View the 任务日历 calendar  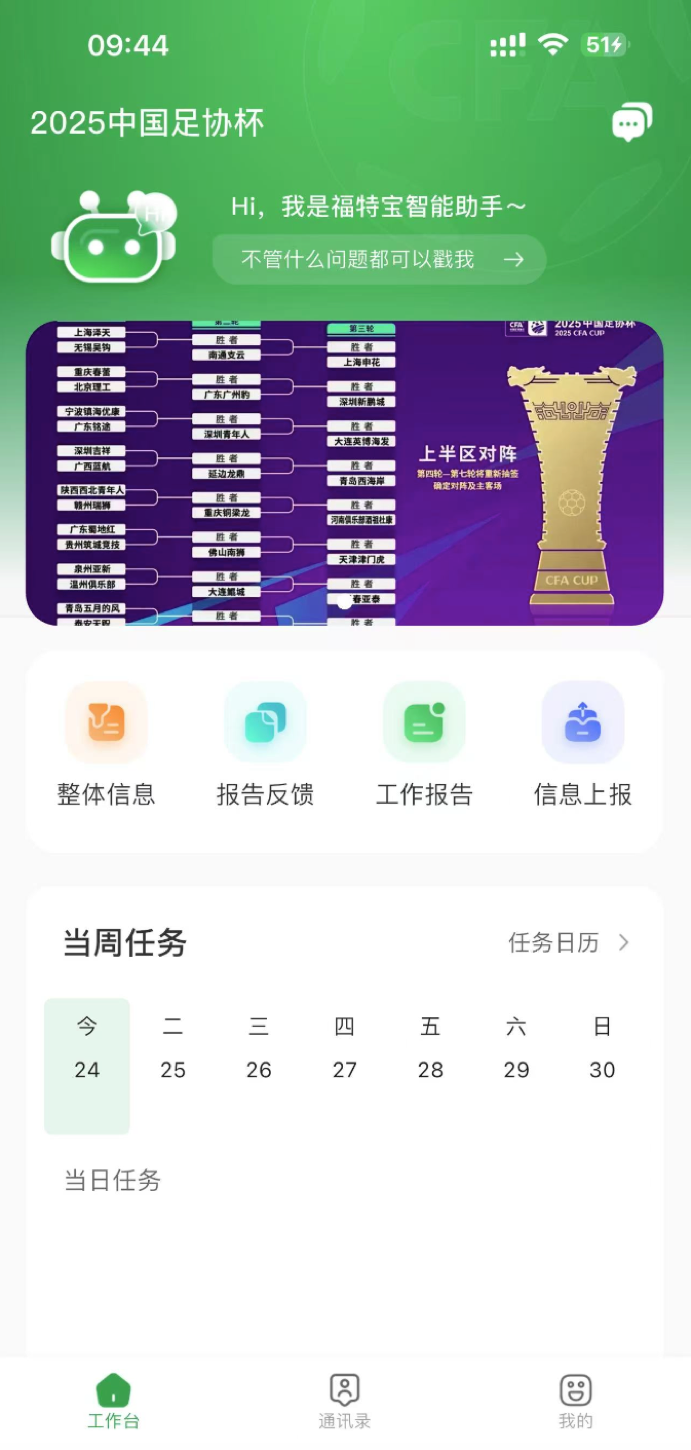[x=569, y=943]
